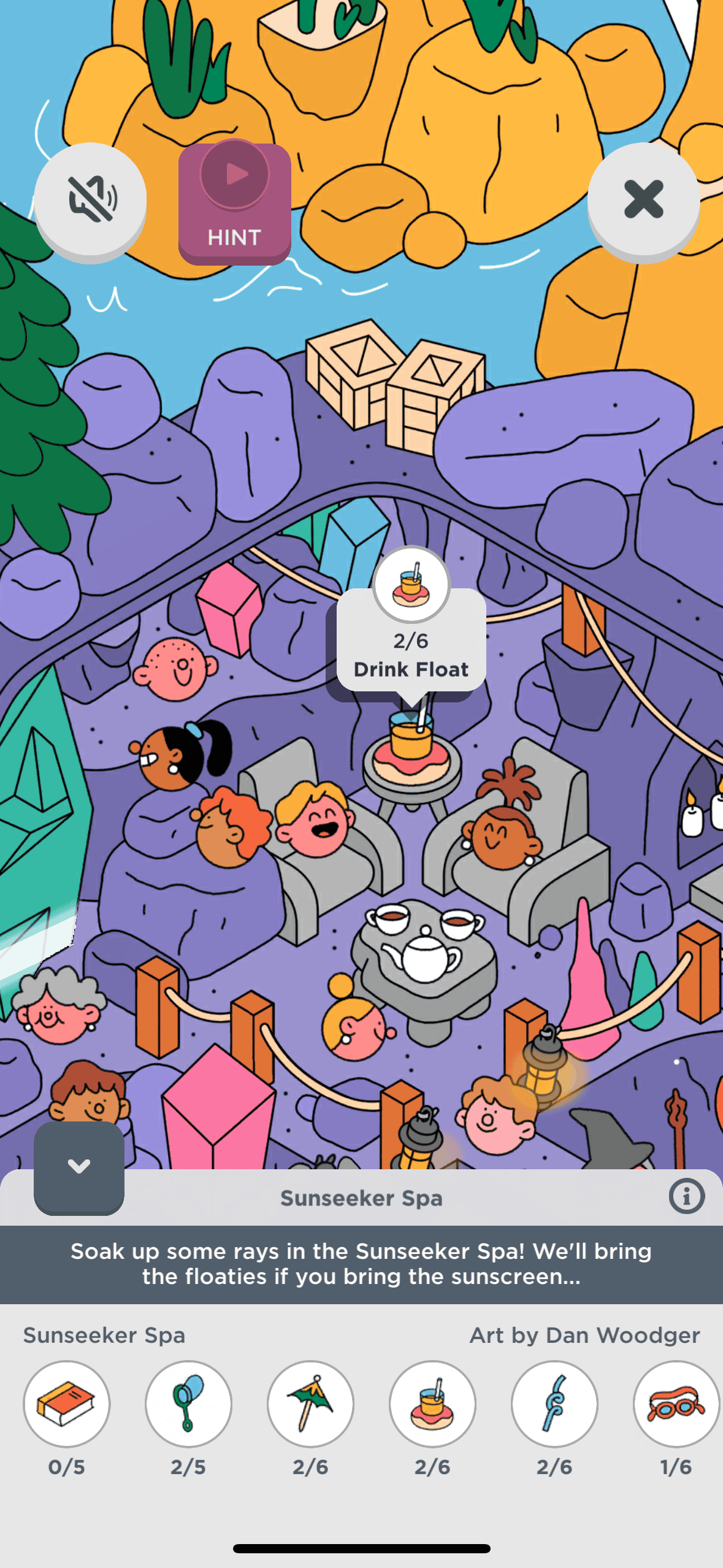Toggle the muted sound button

pyautogui.click(x=90, y=199)
